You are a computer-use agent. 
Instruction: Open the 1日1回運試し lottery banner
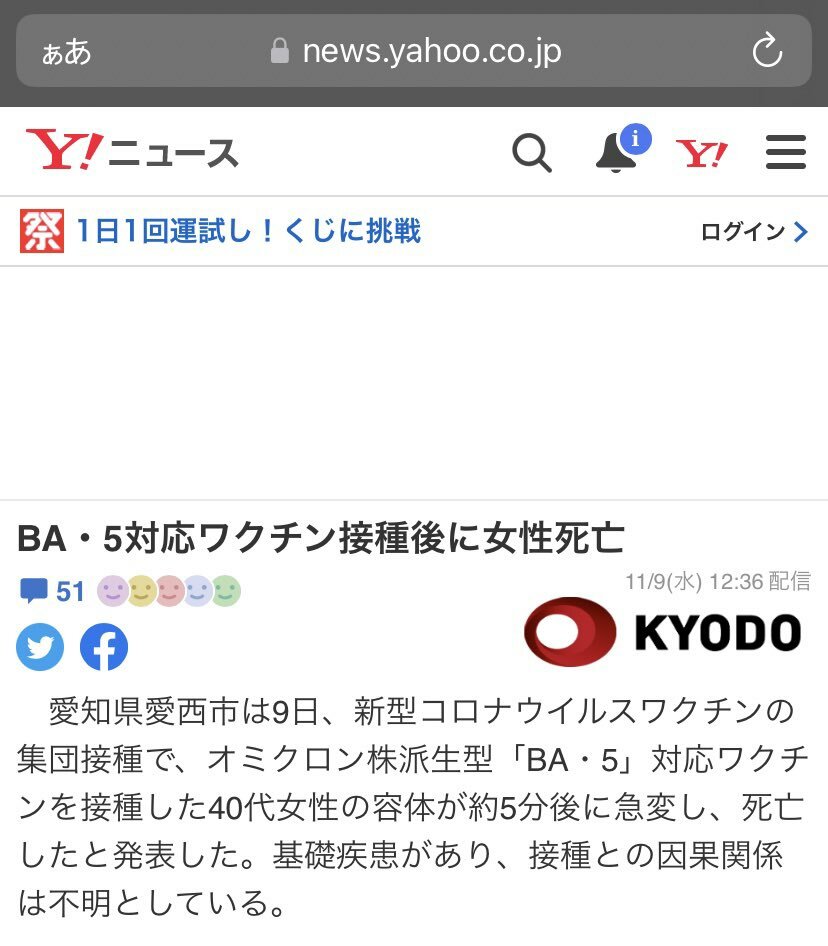pos(220,232)
